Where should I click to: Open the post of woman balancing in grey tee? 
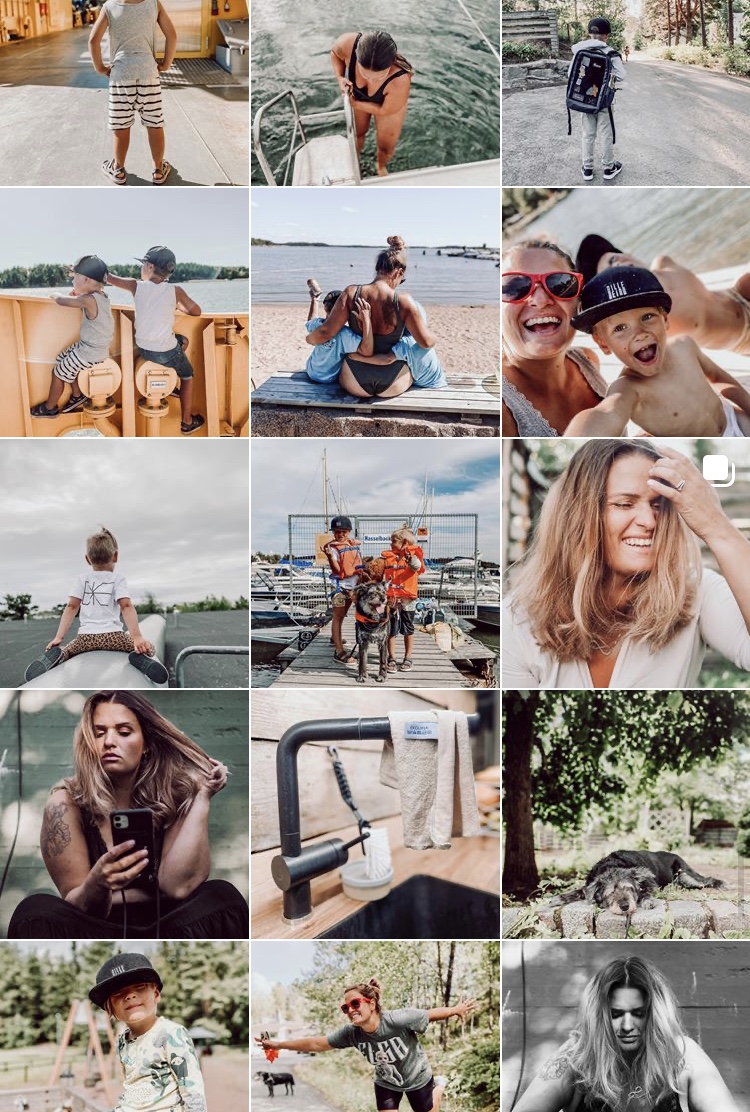click(375, 1027)
